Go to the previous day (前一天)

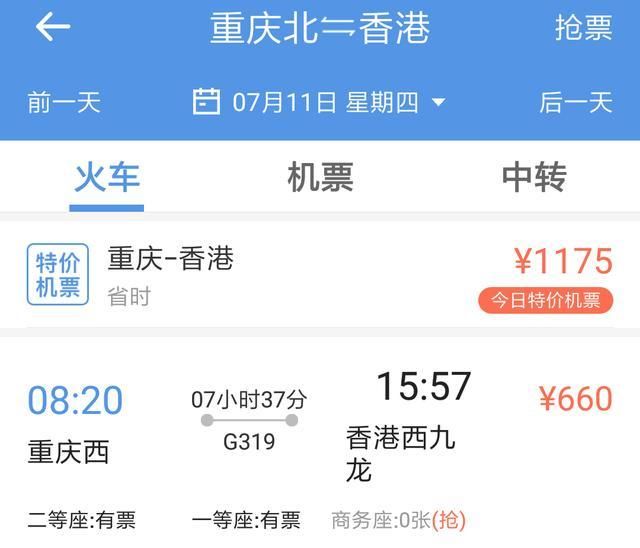click(x=64, y=102)
